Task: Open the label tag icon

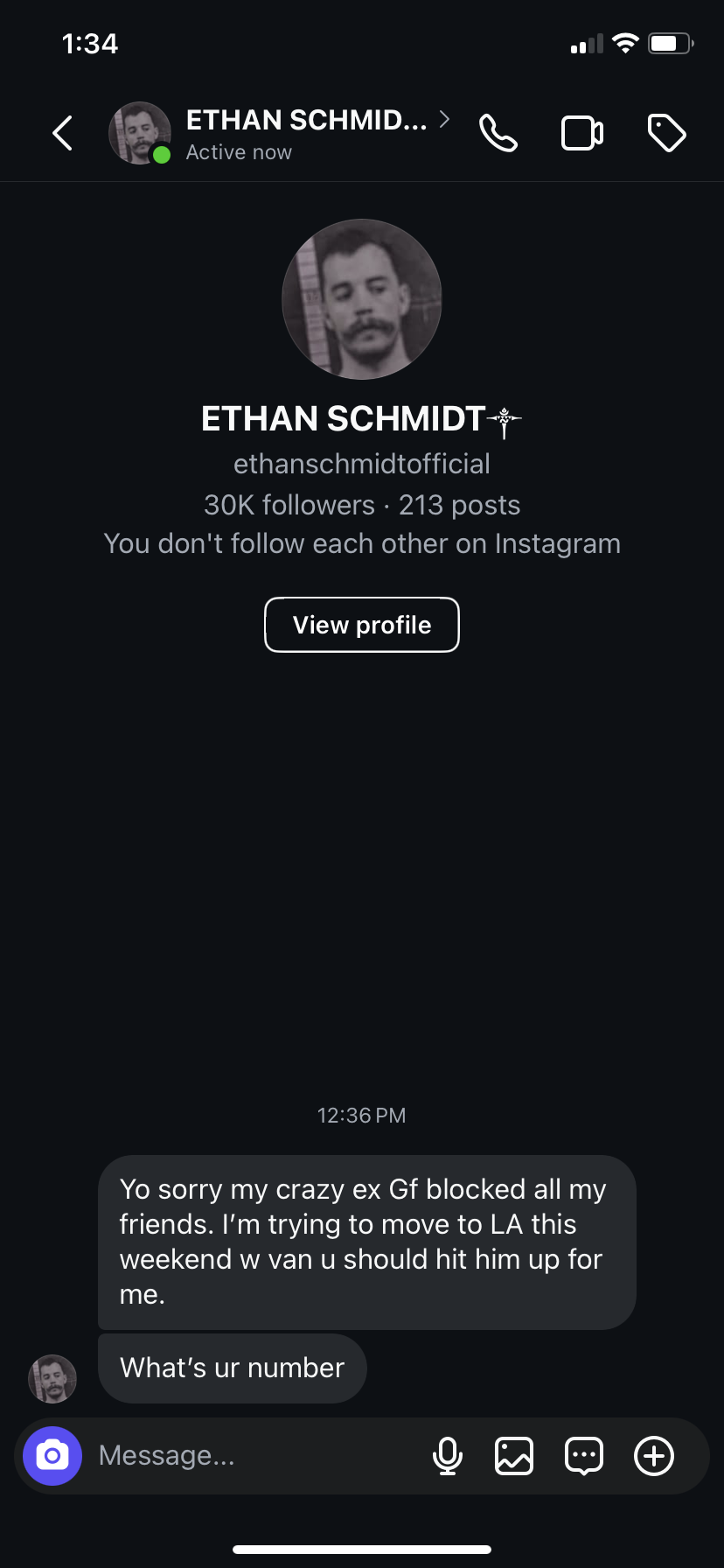Action: pos(666,134)
